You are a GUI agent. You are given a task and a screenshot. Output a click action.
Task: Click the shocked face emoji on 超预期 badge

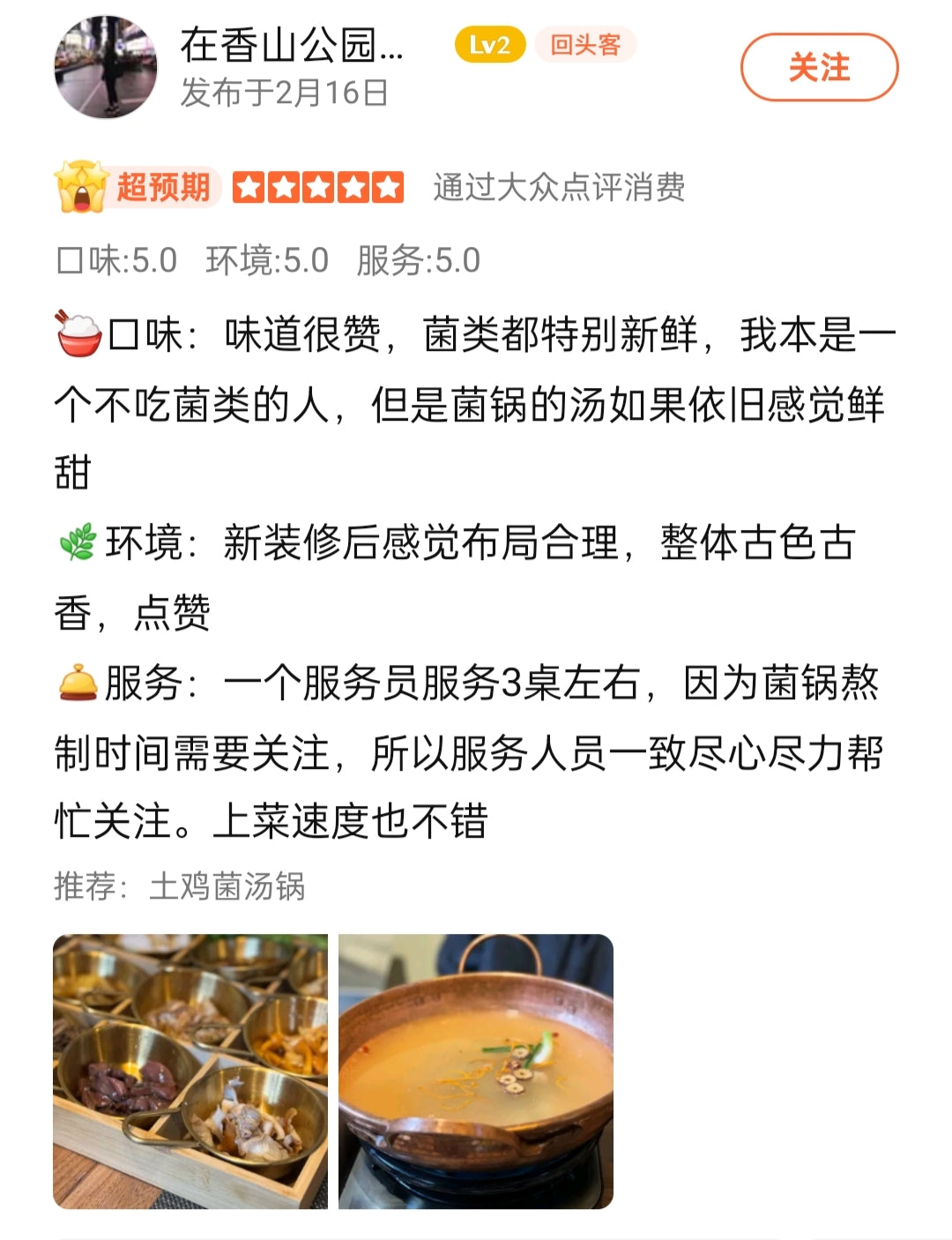84,187
